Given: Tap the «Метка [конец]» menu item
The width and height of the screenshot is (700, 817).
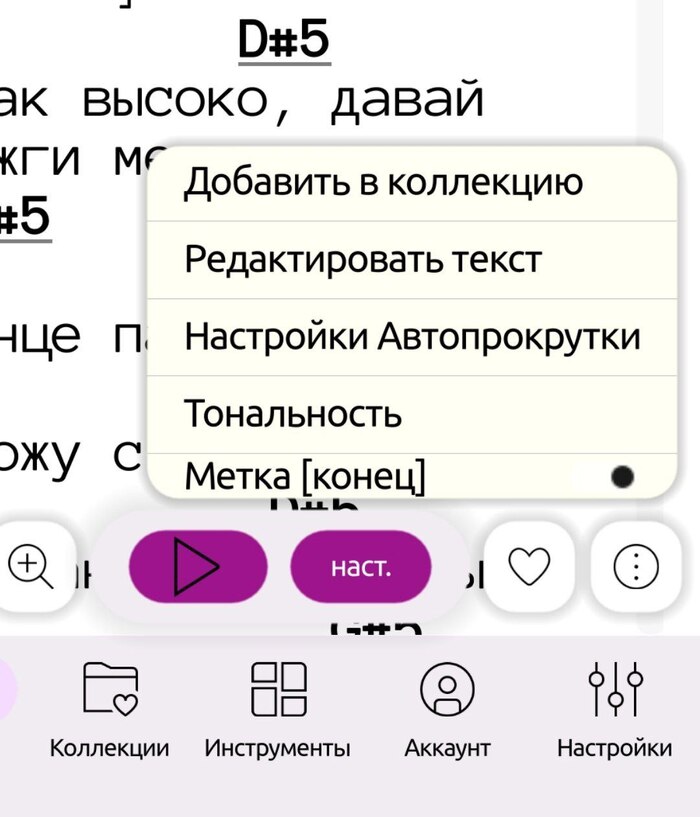Looking at the screenshot, I should coord(306,477).
